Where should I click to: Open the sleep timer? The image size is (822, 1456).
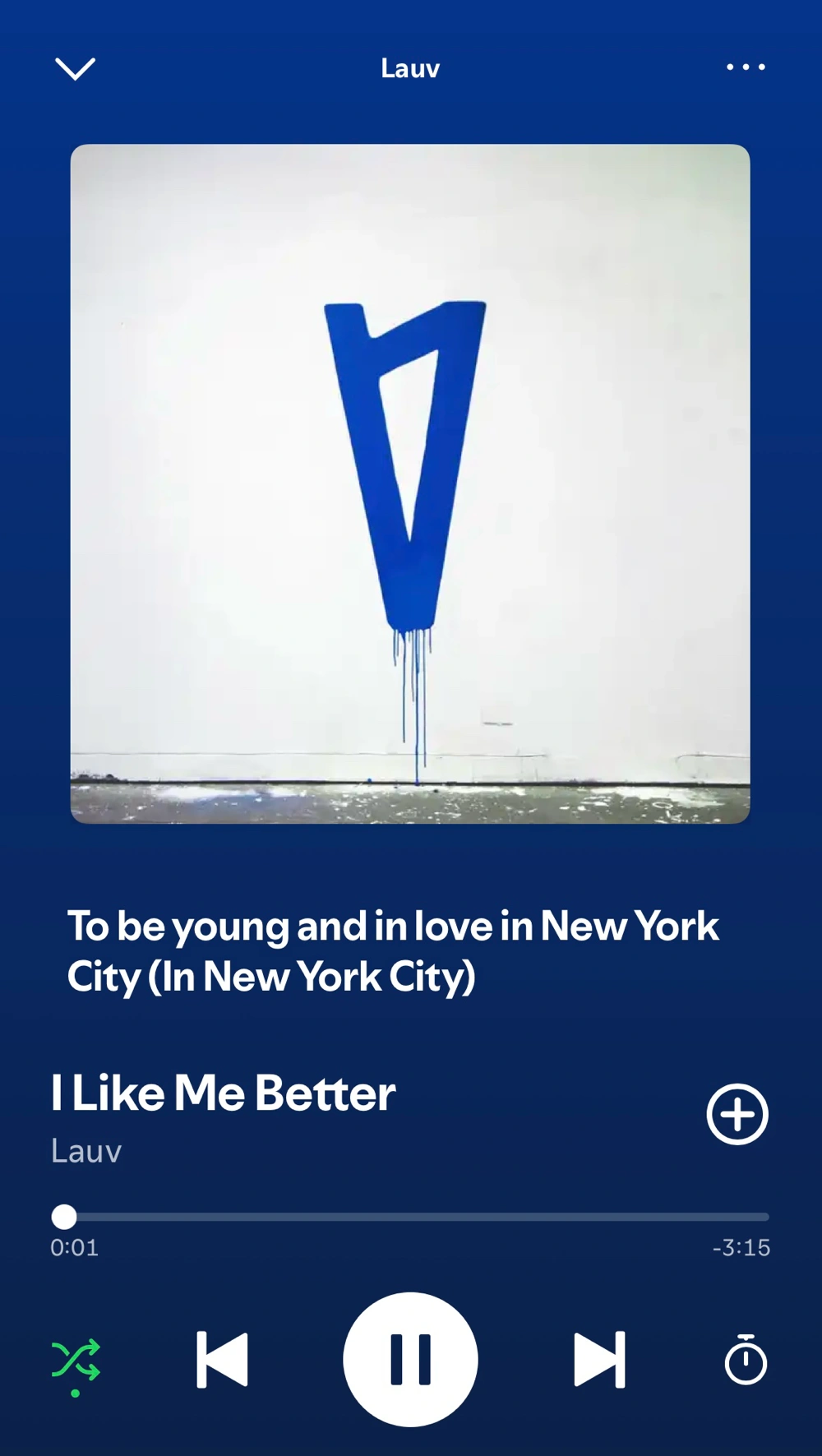746,1361
